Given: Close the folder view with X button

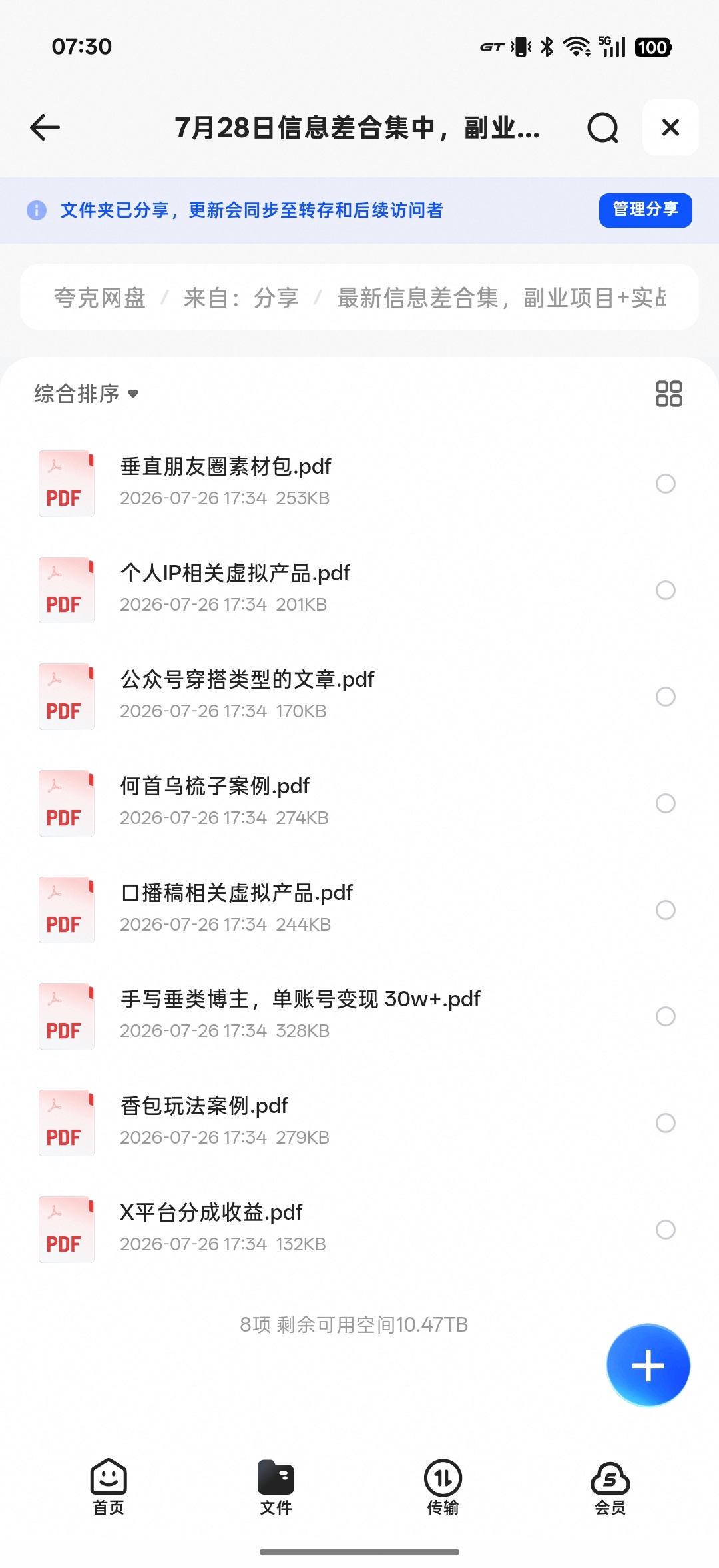Looking at the screenshot, I should click(x=670, y=127).
